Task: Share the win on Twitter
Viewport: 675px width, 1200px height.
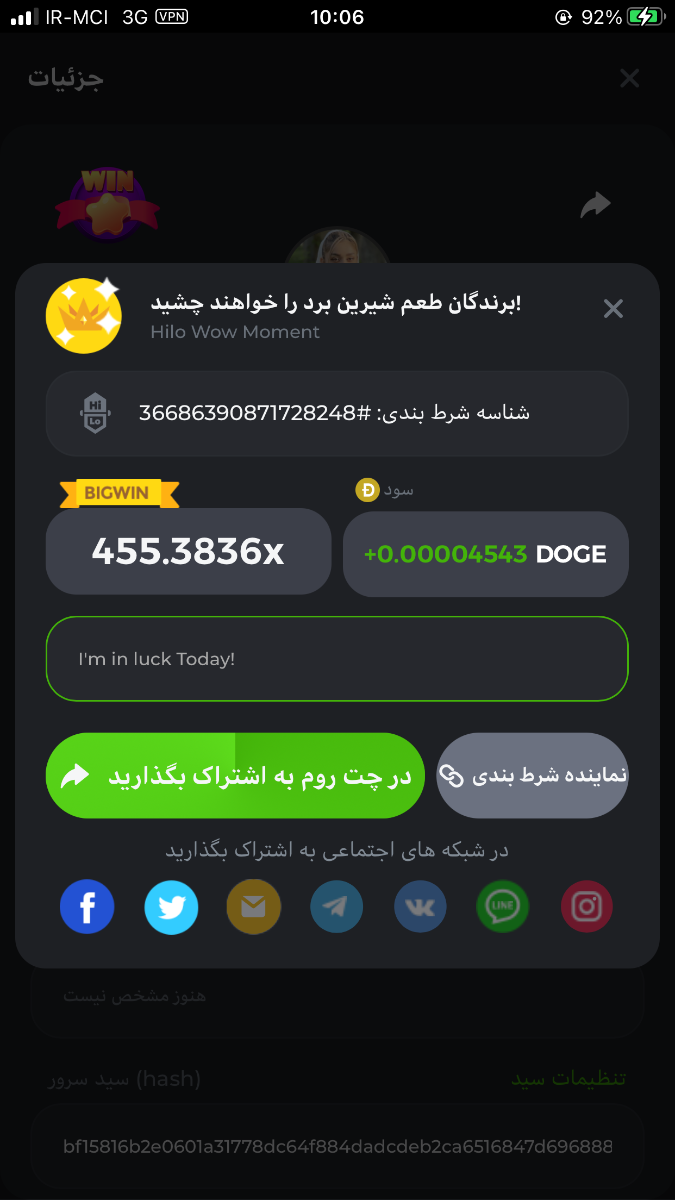Action: coord(171,907)
